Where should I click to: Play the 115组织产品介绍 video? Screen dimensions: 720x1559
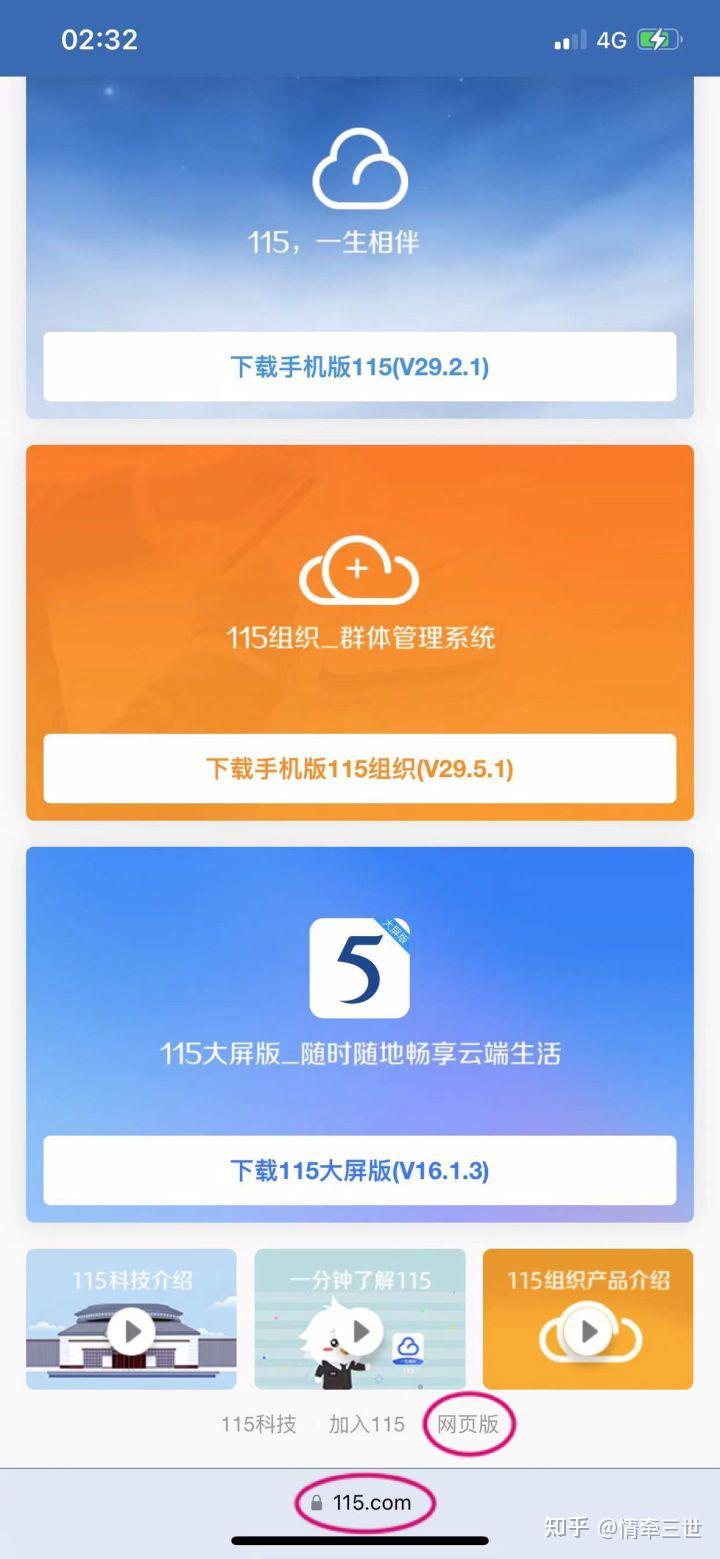[x=587, y=1331]
